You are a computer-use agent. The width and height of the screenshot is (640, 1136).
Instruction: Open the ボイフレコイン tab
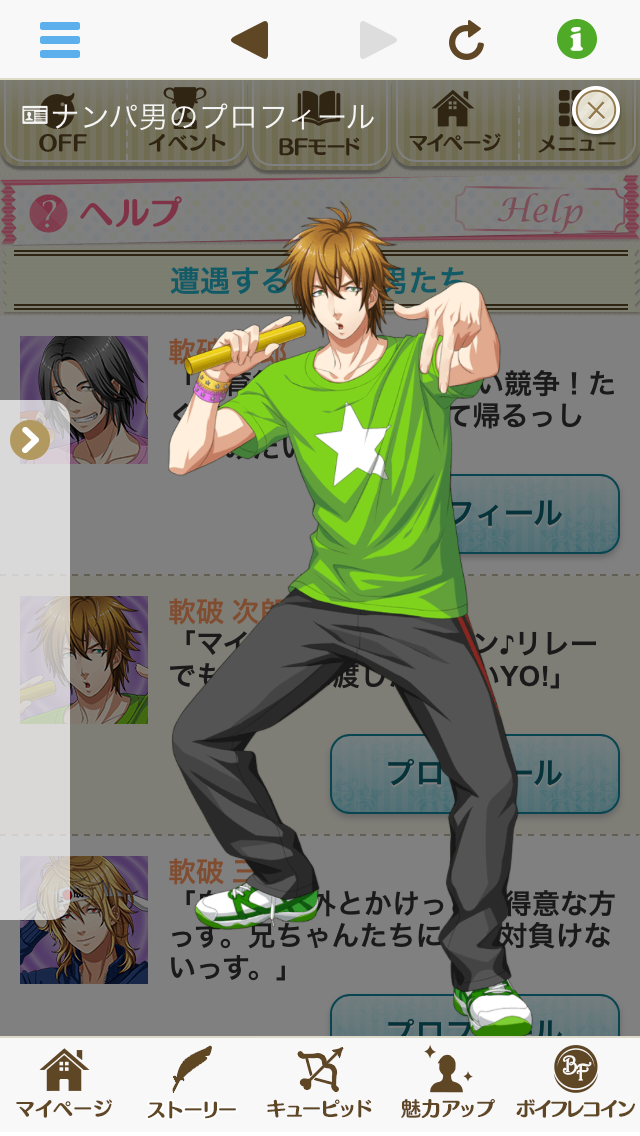pos(576,1084)
